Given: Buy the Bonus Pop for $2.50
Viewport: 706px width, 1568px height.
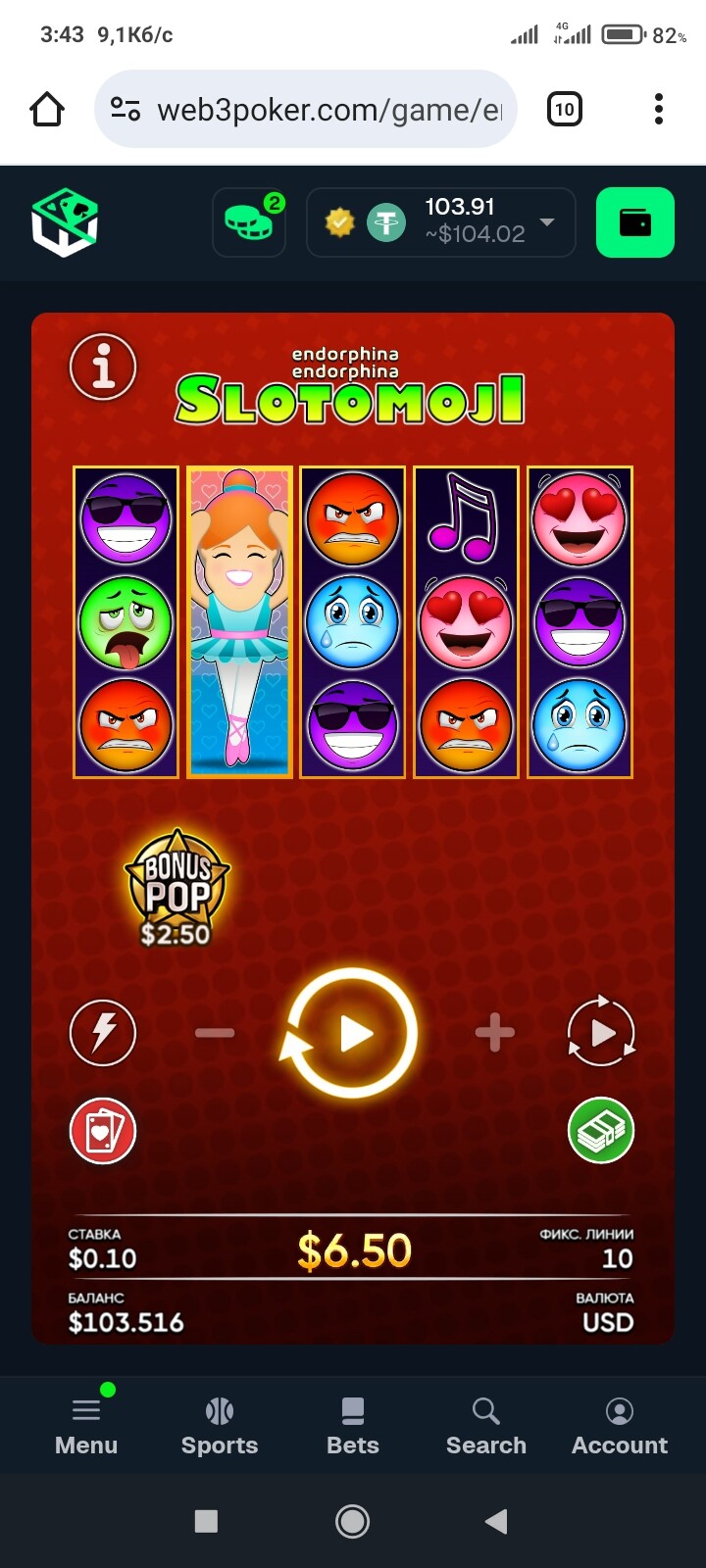Looking at the screenshot, I should click(176, 889).
